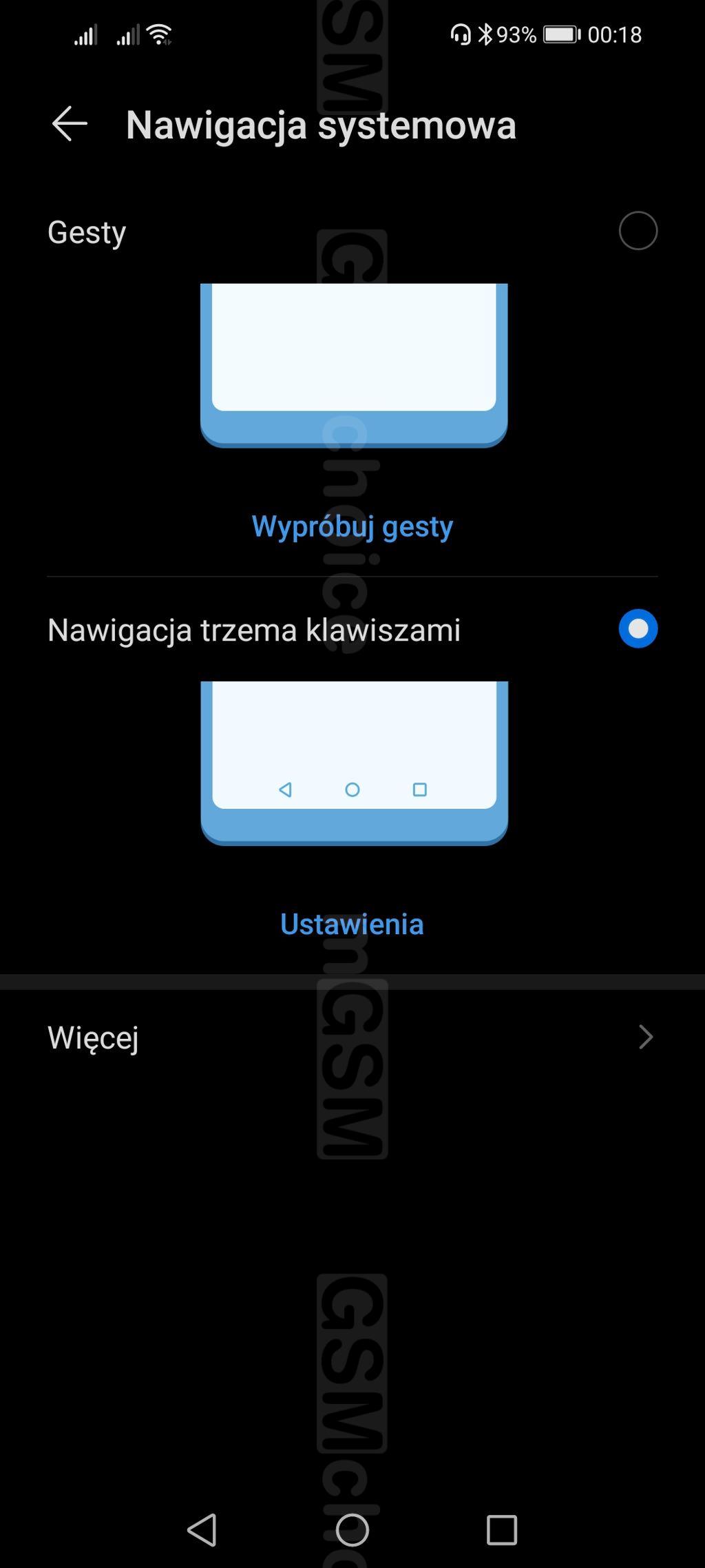Open recent apps from navigation bar

[x=501, y=1530]
